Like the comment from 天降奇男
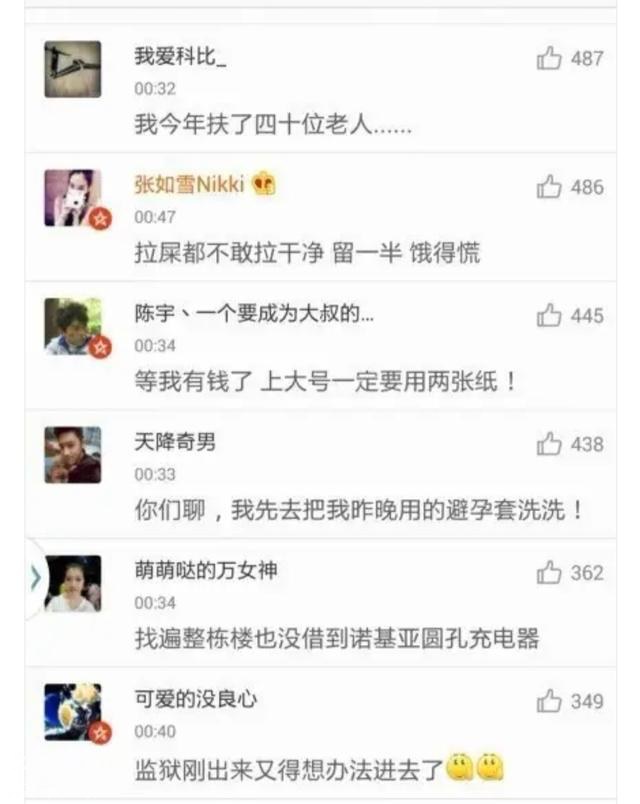This screenshot has width=640, height=804. [550, 444]
